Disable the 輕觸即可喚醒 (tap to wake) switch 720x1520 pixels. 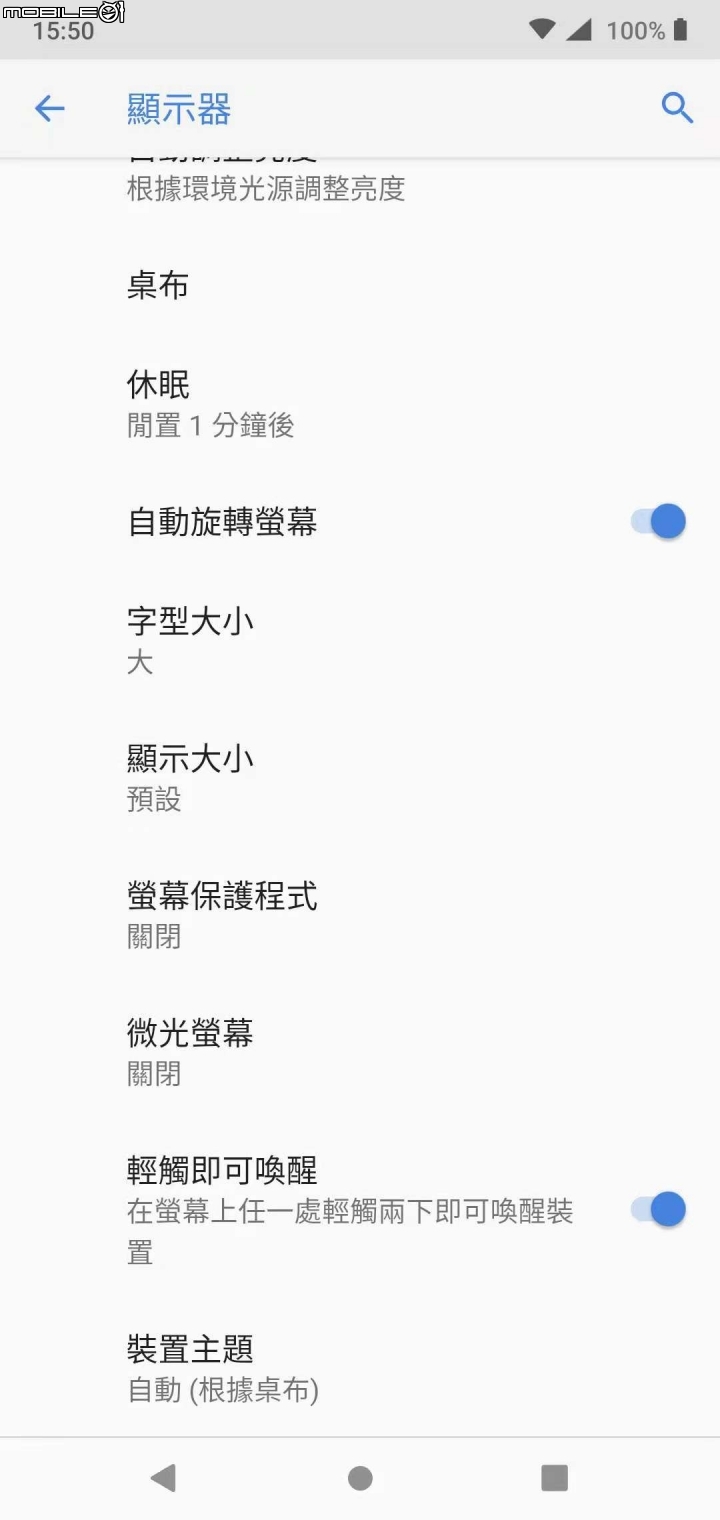point(658,1209)
